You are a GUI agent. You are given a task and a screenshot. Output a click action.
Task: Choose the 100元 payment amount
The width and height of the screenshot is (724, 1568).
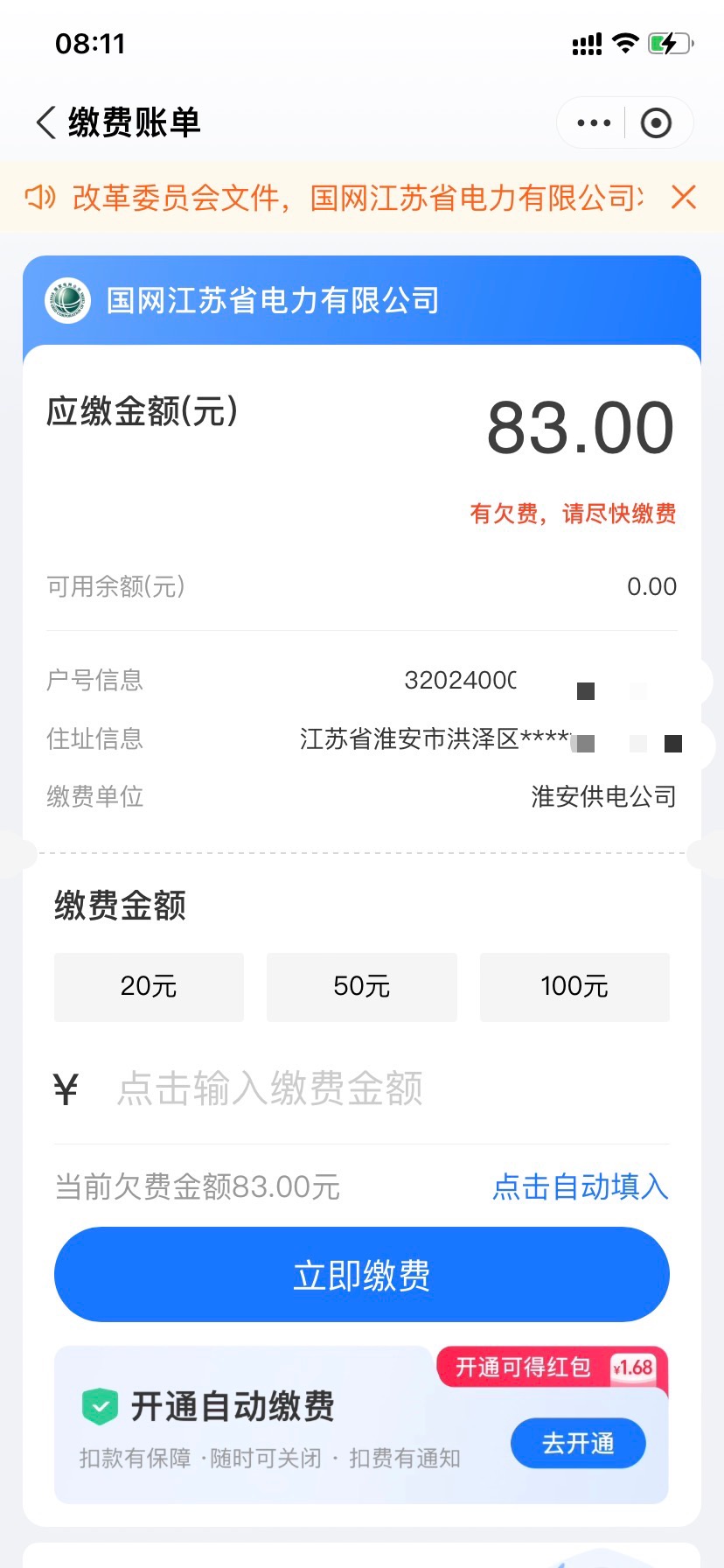574,987
